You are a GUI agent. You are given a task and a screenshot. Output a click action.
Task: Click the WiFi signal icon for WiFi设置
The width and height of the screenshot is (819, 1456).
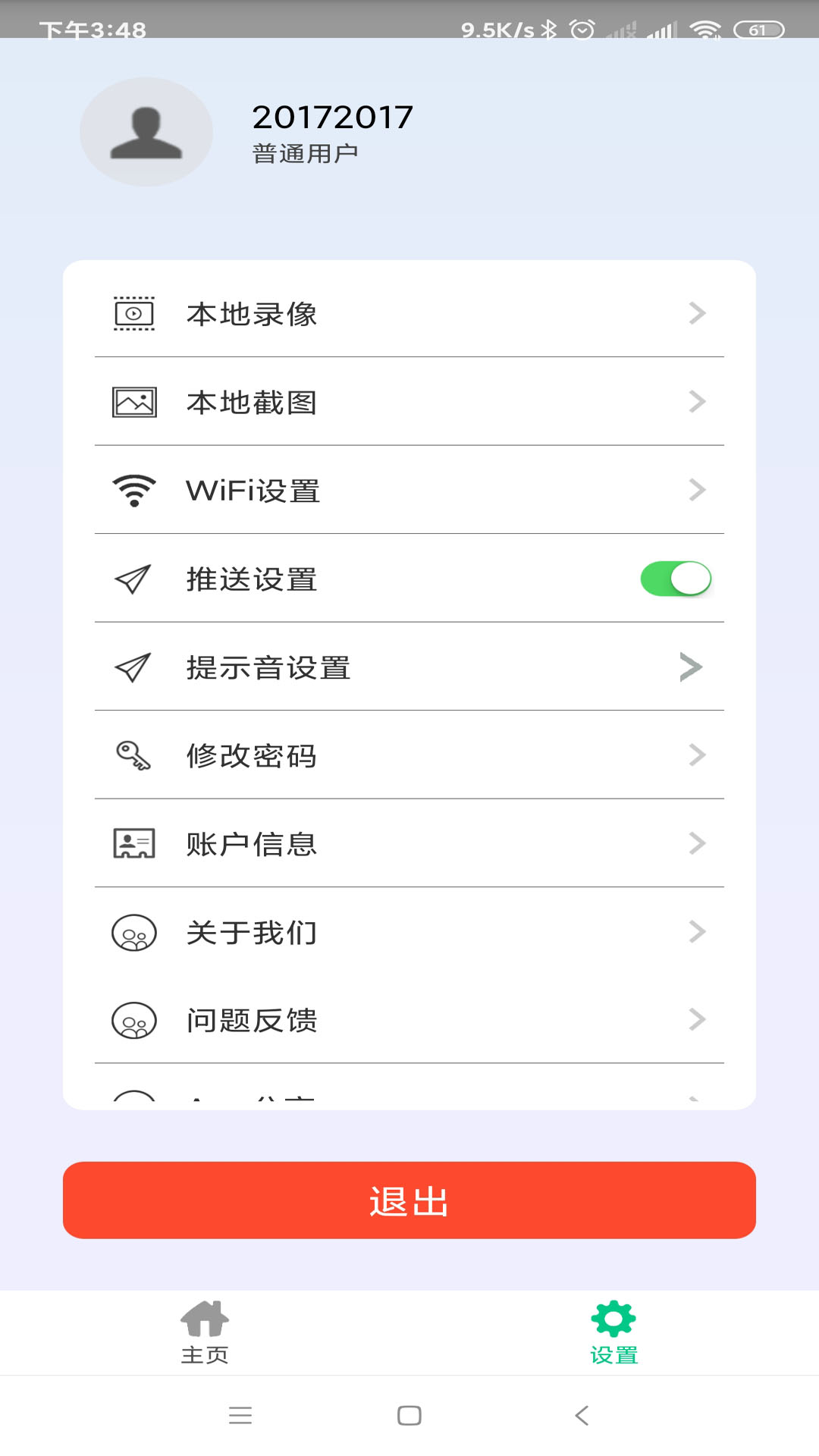pyautogui.click(x=133, y=489)
